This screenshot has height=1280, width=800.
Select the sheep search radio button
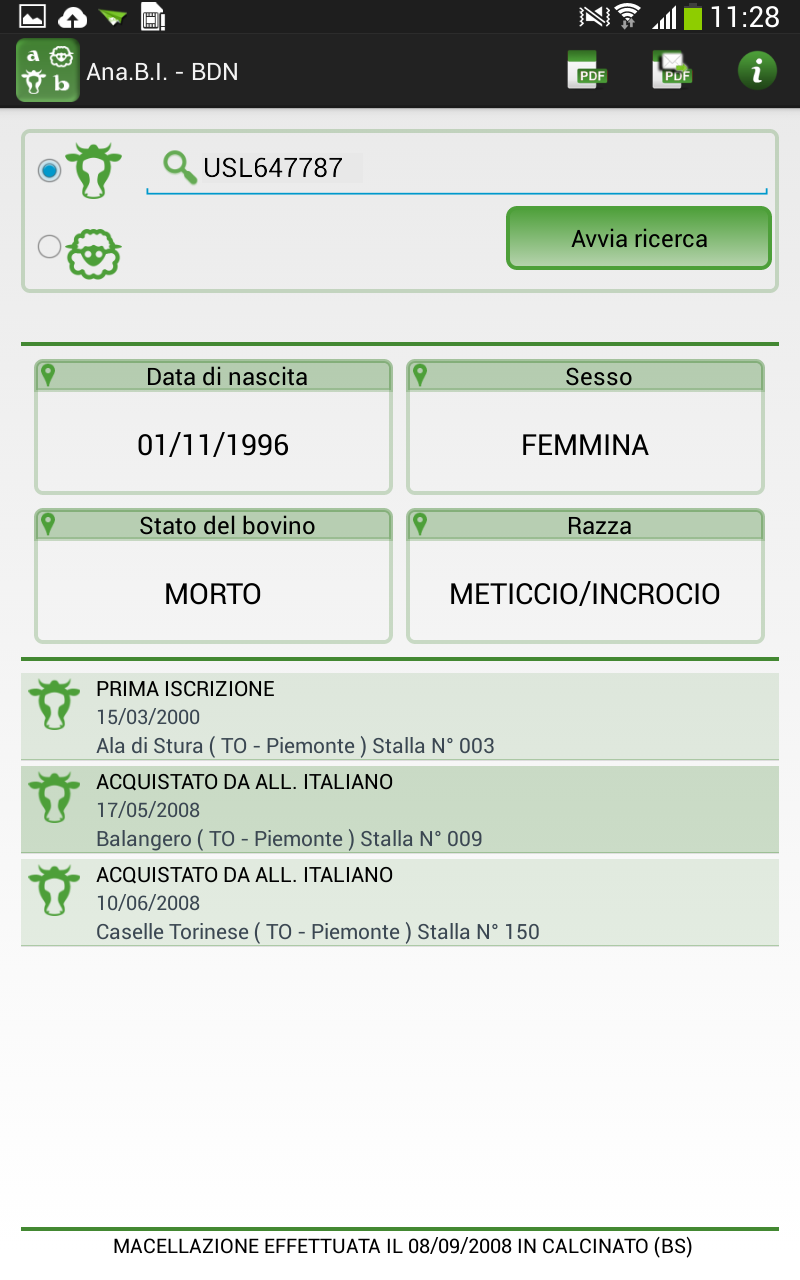tap(49, 246)
